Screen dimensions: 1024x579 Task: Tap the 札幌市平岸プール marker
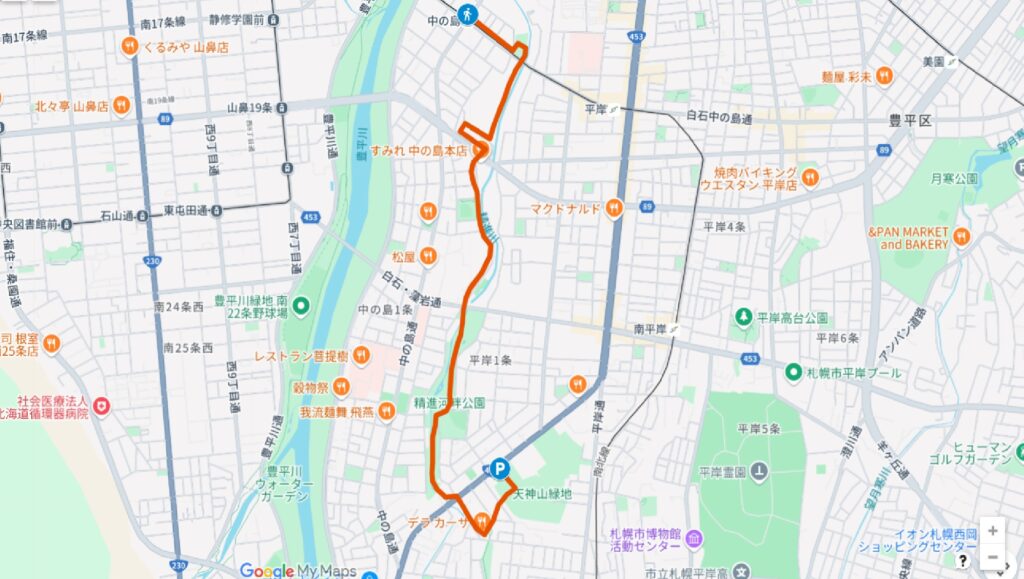click(x=793, y=372)
